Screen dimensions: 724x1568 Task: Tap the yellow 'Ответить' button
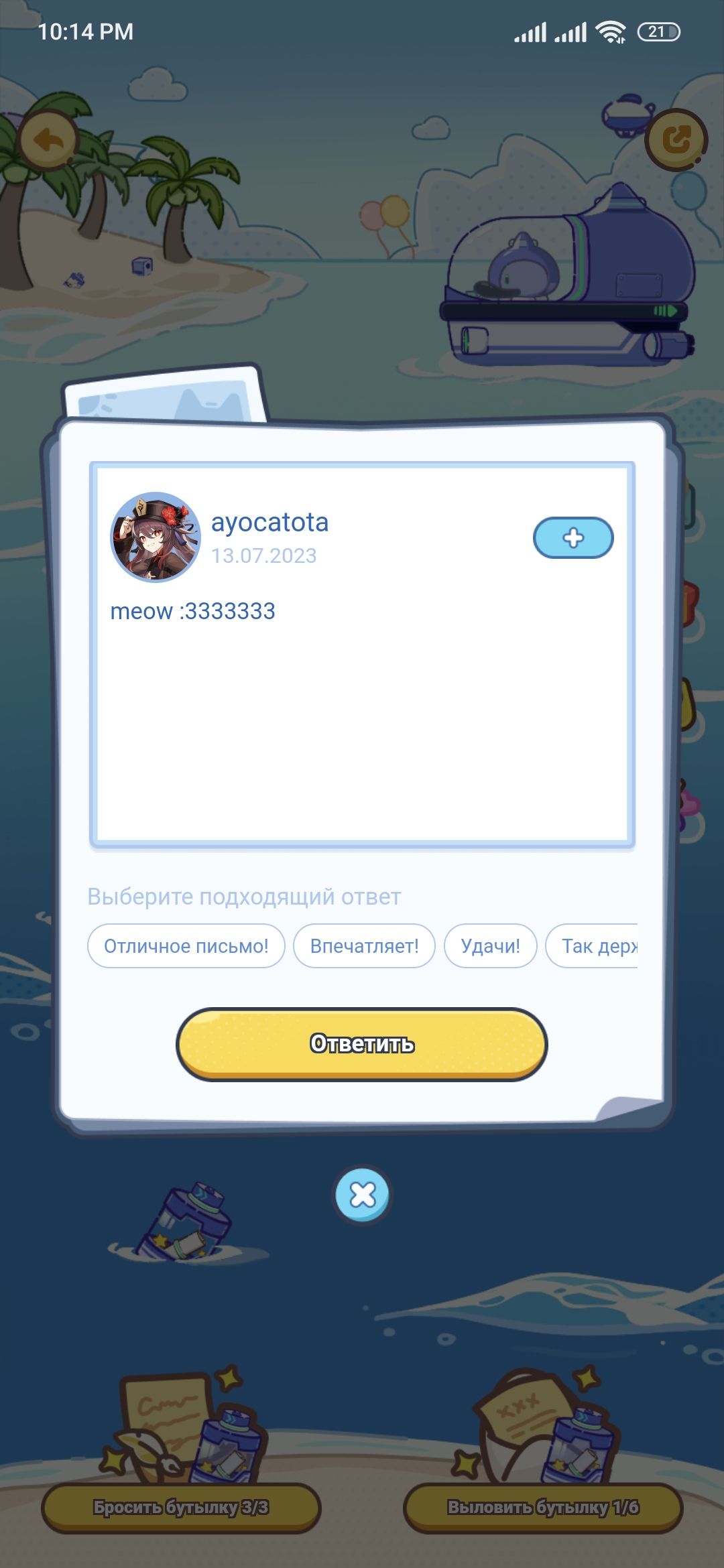[362, 1043]
